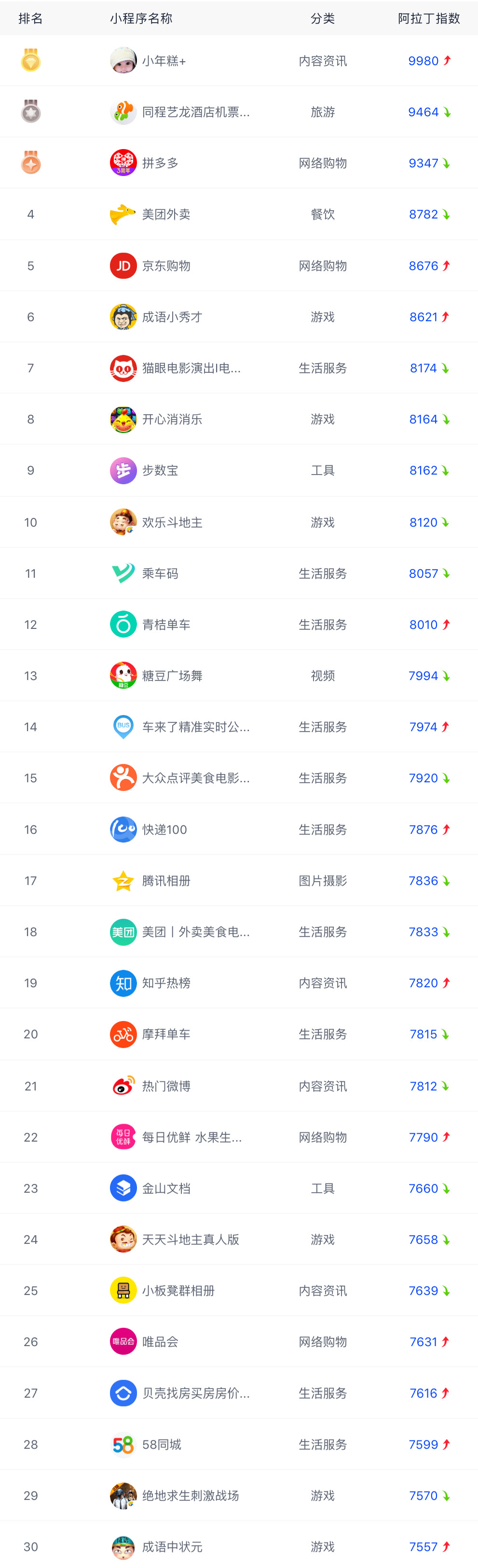
Task: Open 知乎热榜 details
Action: click(x=165, y=983)
